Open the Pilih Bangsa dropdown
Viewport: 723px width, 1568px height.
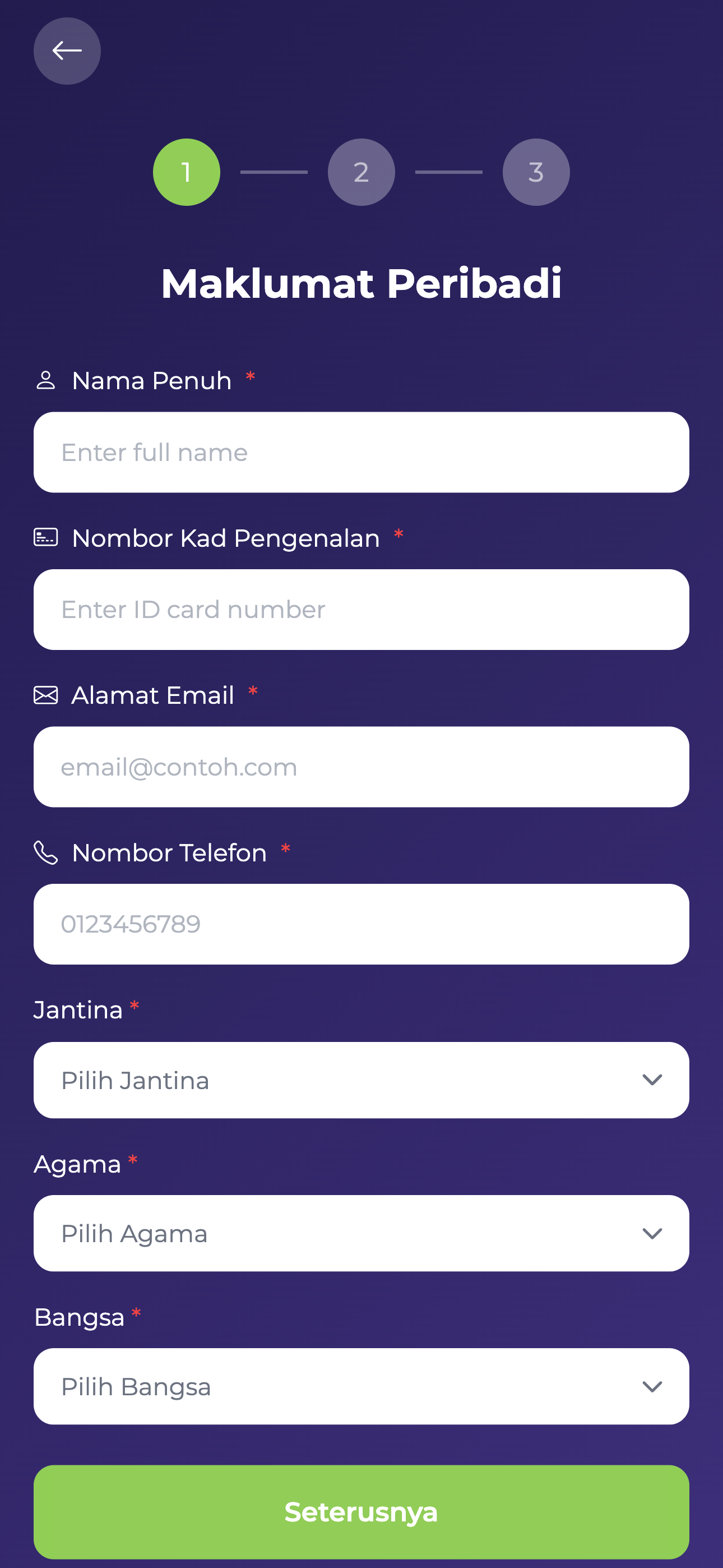pos(361,1386)
